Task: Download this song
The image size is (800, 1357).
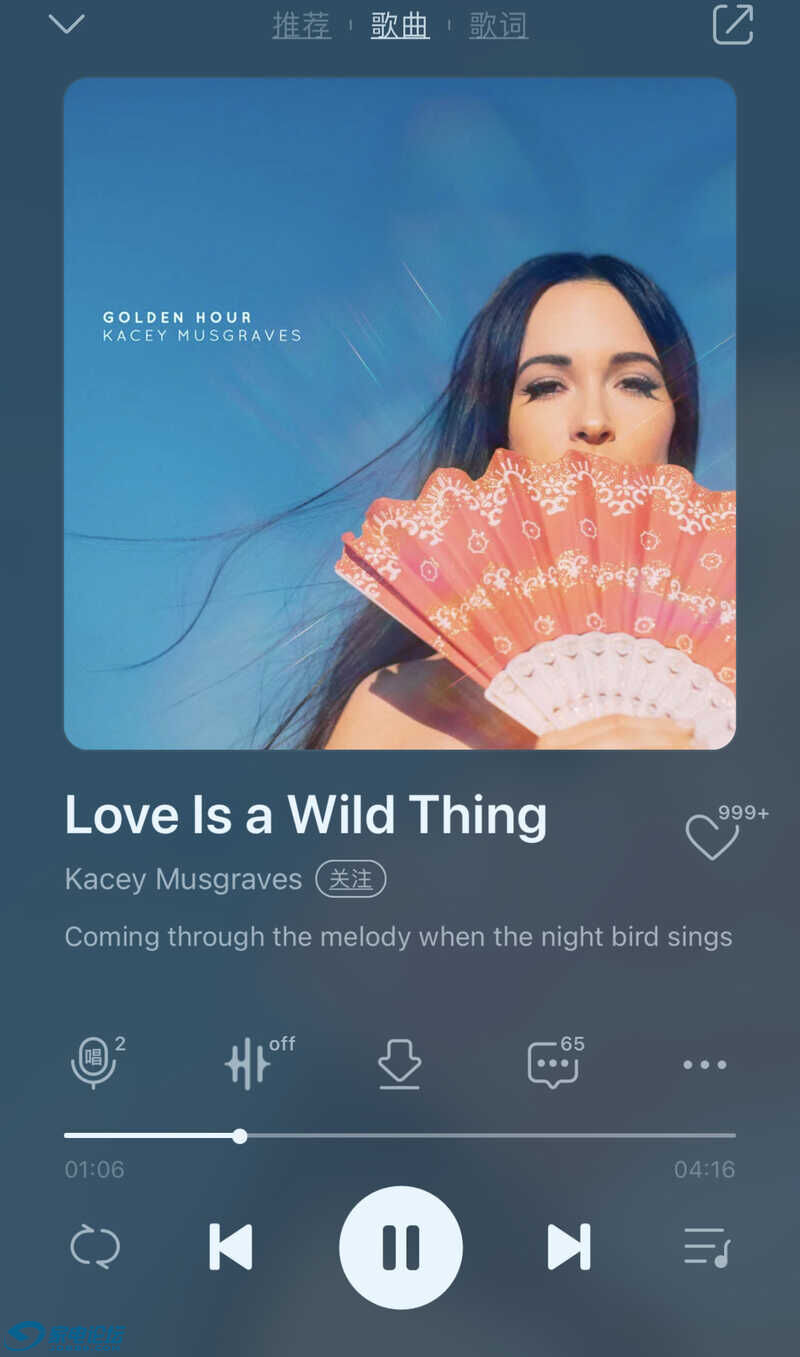Action: [399, 1063]
